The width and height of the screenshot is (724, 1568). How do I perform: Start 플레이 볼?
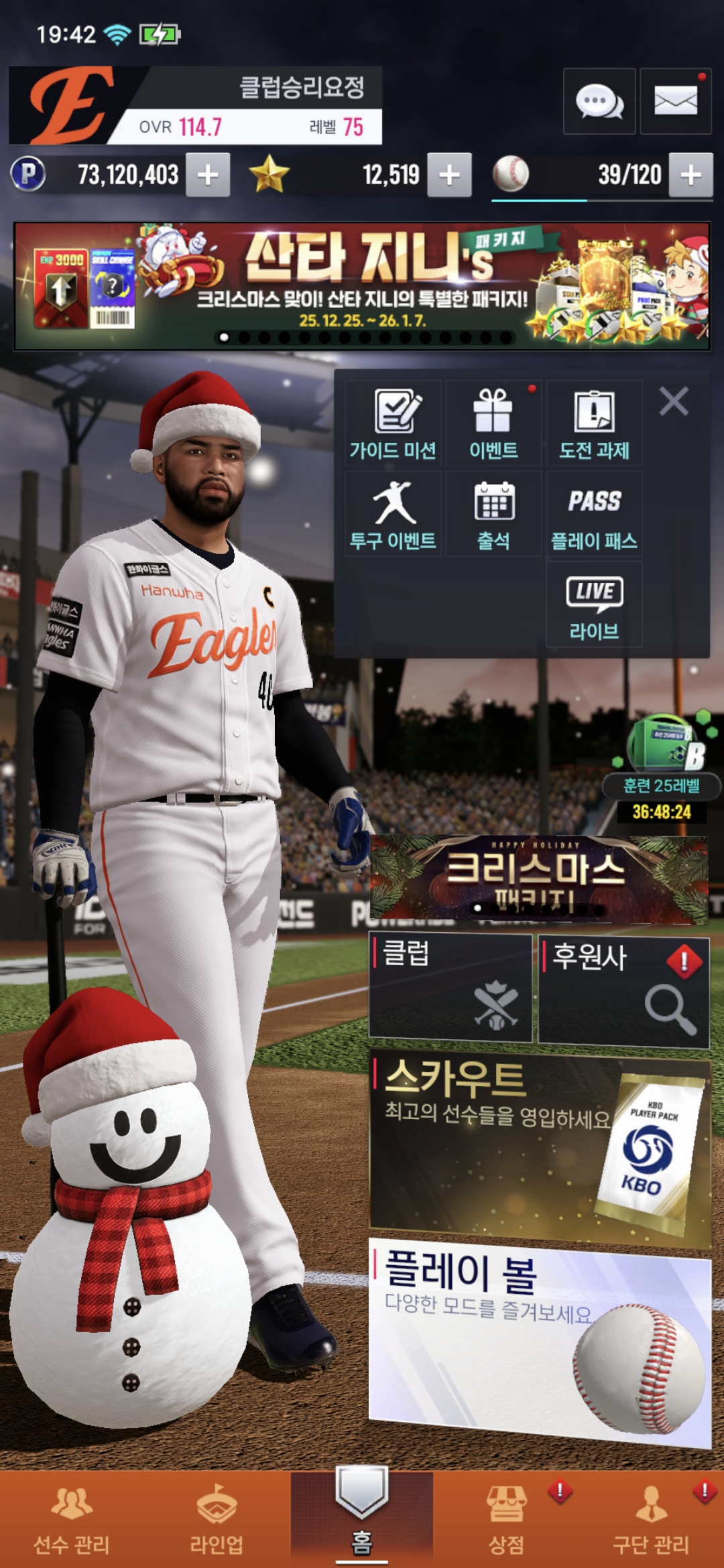539,1337
